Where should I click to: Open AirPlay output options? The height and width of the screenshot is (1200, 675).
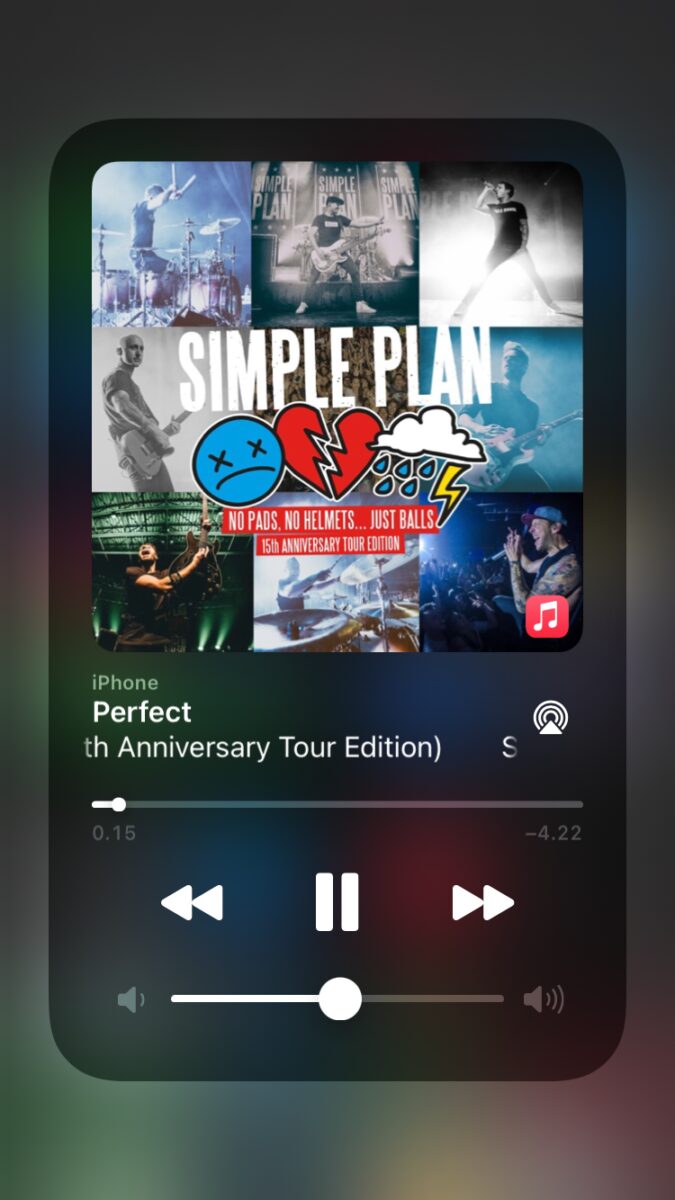[x=550, y=717]
